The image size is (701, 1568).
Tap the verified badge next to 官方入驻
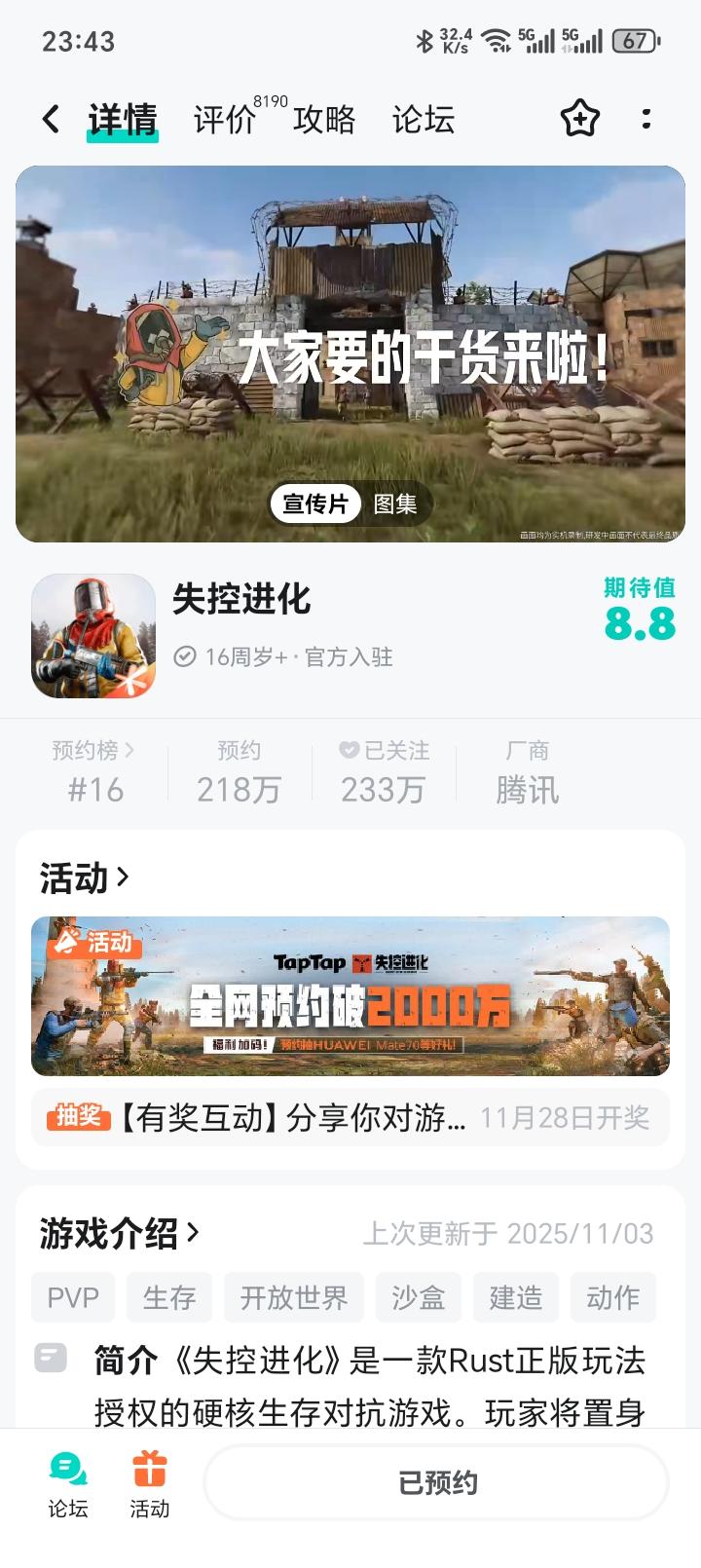click(187, 657)
